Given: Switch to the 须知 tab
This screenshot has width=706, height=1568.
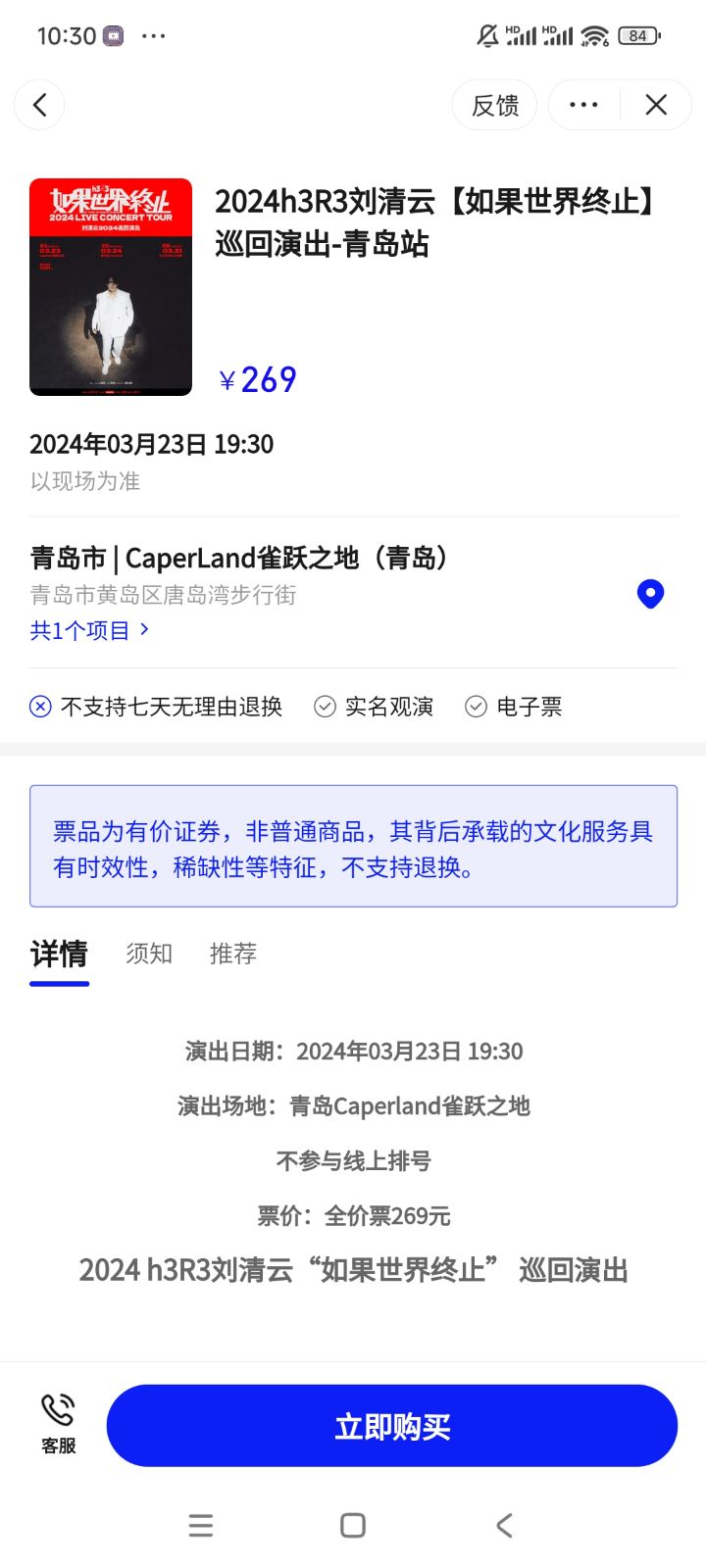Looking at the screenshot, I should 149,954.
